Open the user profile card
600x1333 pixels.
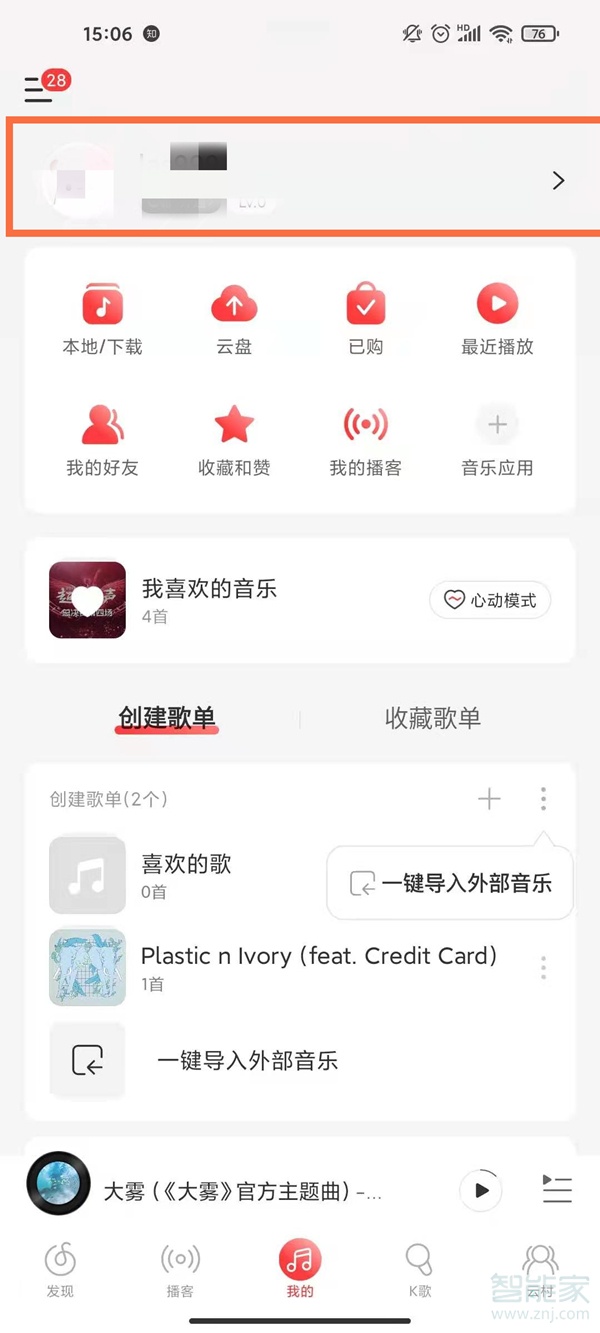(x=300, y=179)
